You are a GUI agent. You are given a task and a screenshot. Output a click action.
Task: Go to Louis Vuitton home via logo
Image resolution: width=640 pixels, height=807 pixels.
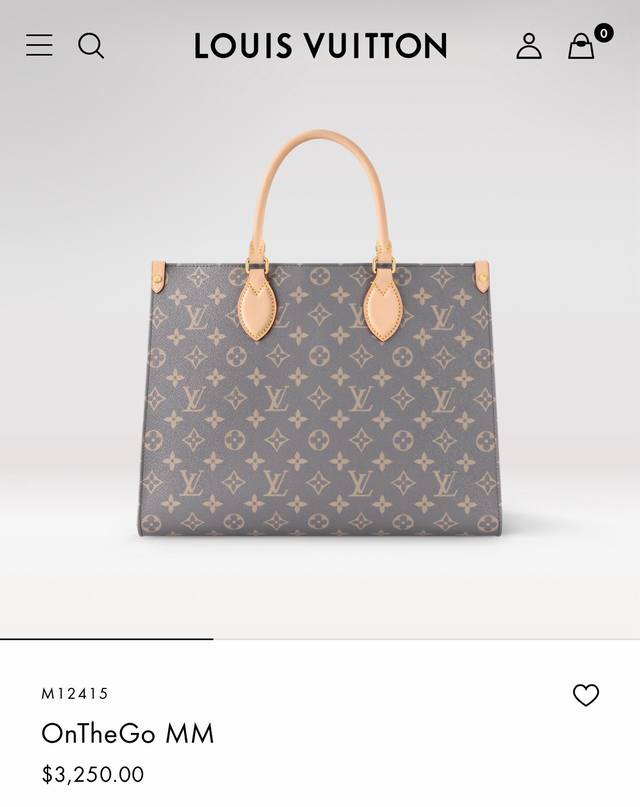(x=320, y=46)
